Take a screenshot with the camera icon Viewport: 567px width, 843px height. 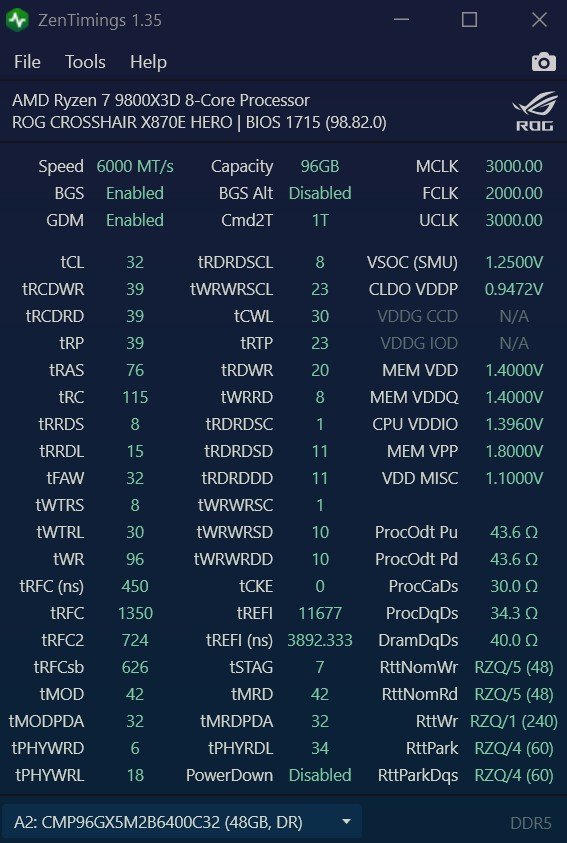(543, 62)
